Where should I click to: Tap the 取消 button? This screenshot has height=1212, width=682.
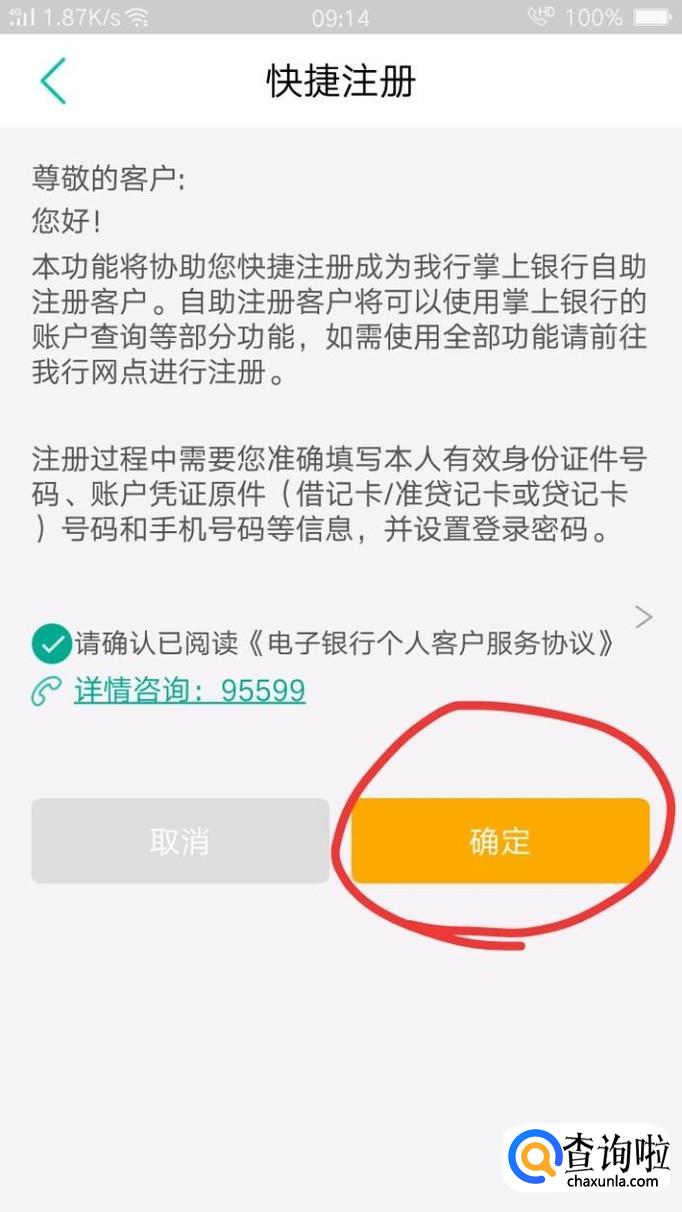(180, 841)
